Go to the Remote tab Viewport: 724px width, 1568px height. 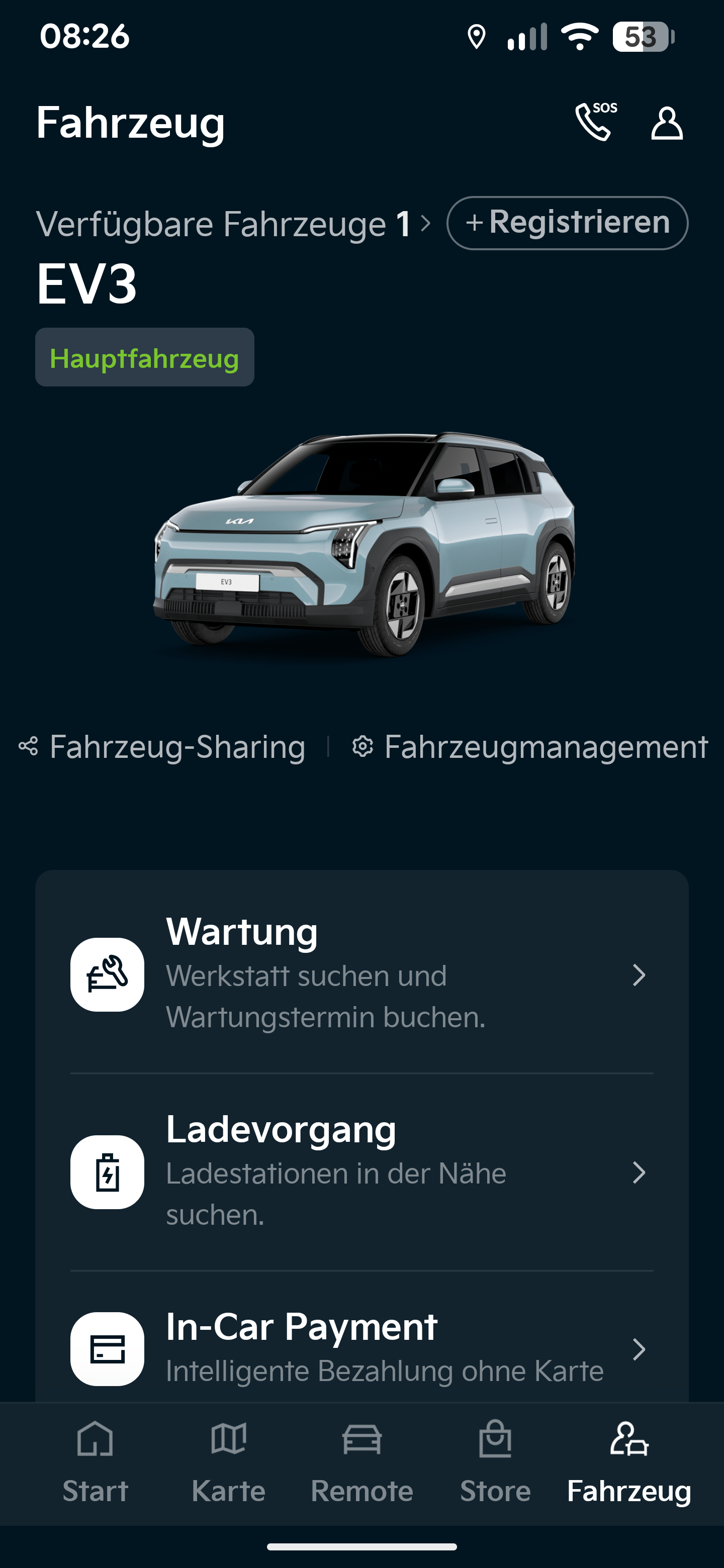pyautogui.click(x=361, y=1462)
